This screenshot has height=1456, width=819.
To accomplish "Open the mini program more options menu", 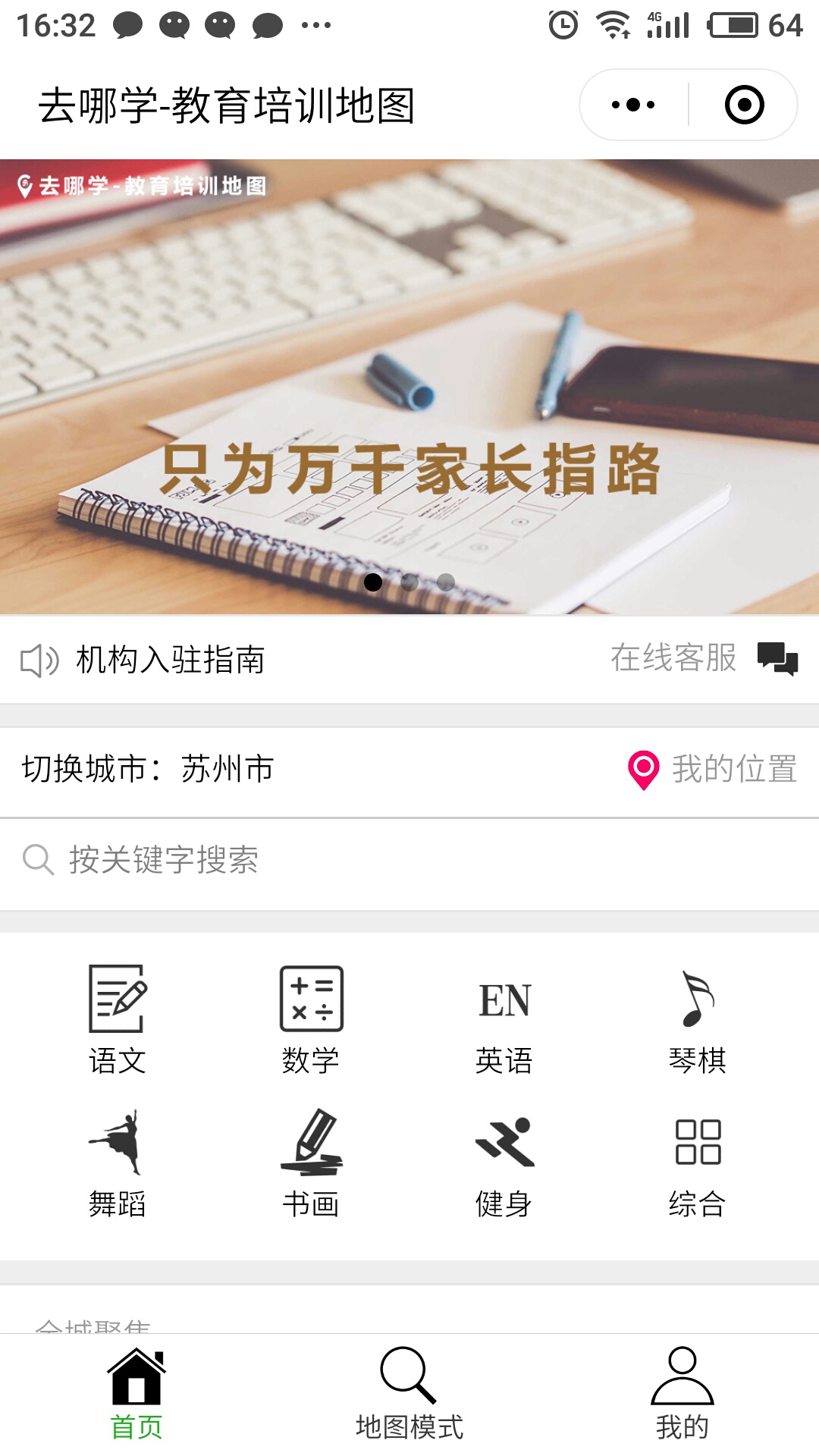I will 634,105.
